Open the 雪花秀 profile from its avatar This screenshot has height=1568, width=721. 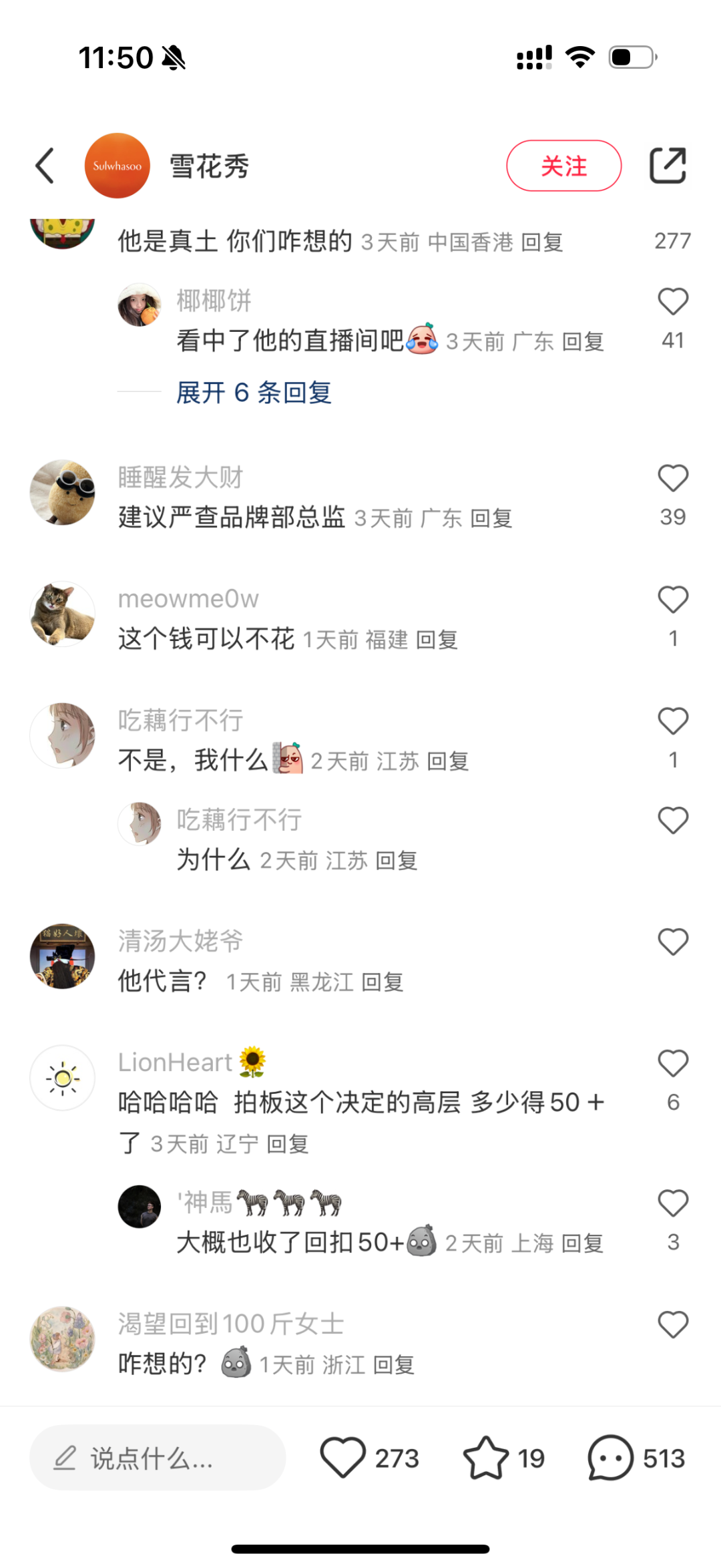coord(117,166)
